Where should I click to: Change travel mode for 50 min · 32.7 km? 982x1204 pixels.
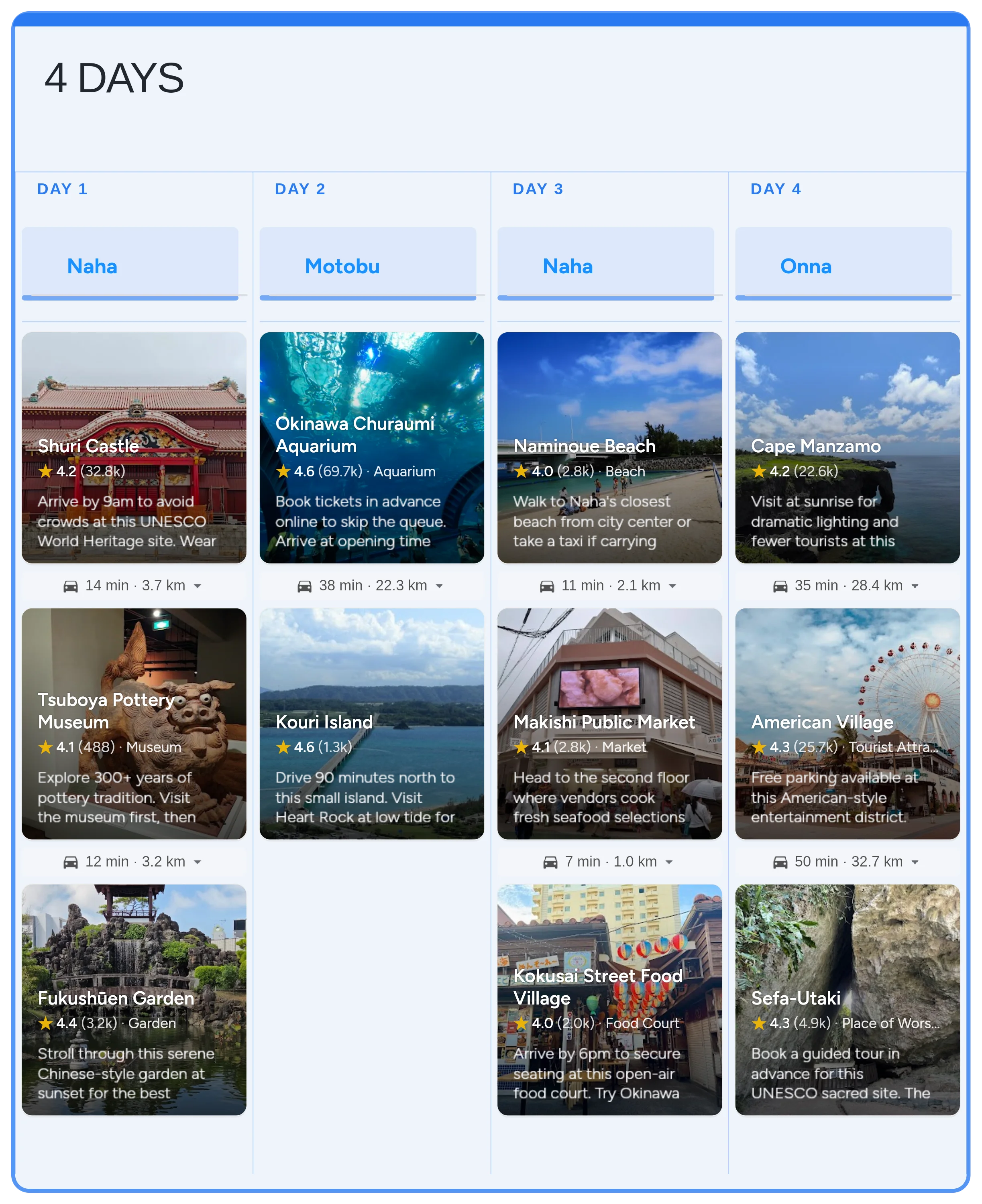coord(915,862)
